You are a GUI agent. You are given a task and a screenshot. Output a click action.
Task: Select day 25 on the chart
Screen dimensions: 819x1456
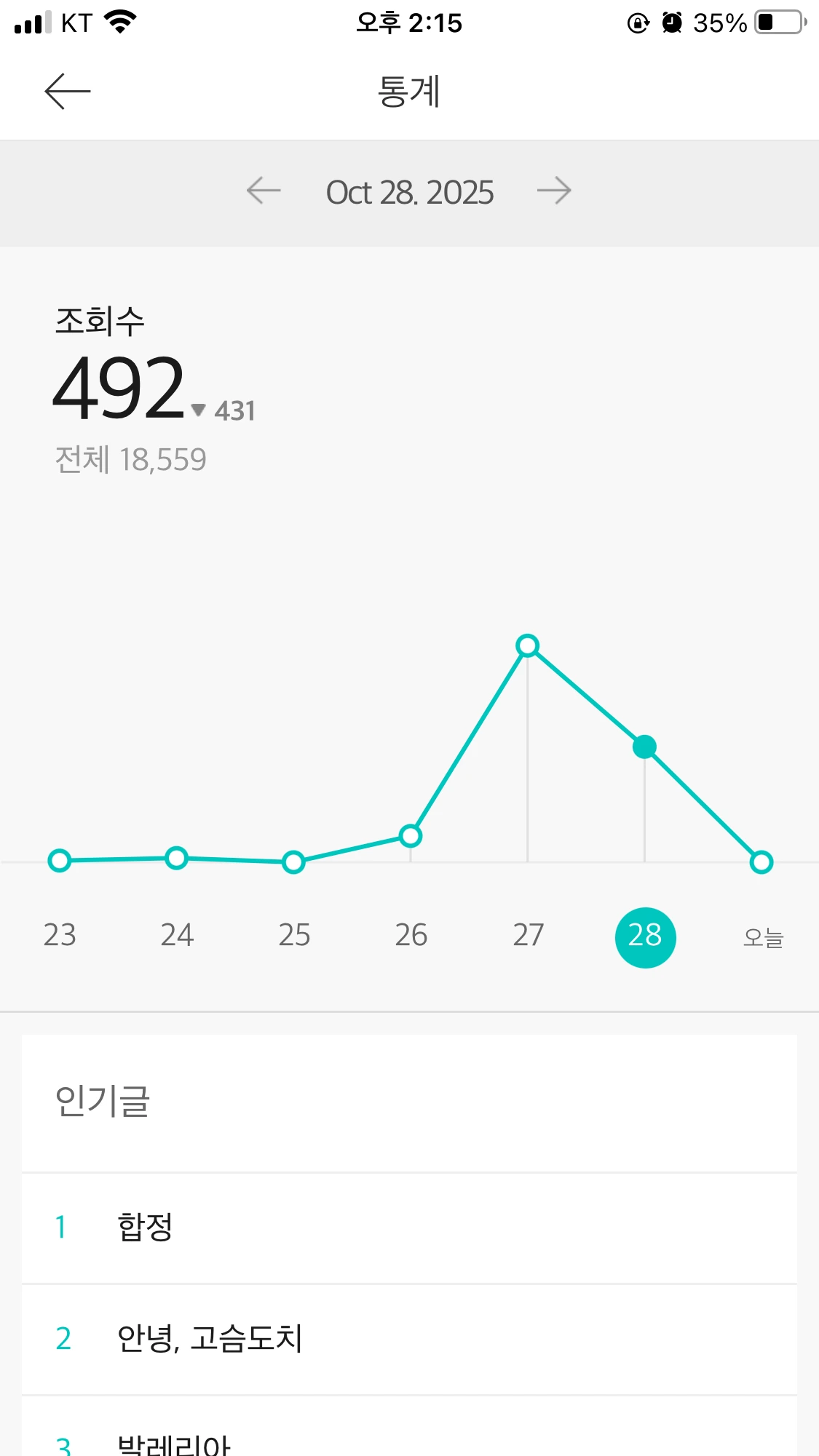coord(294,935)
